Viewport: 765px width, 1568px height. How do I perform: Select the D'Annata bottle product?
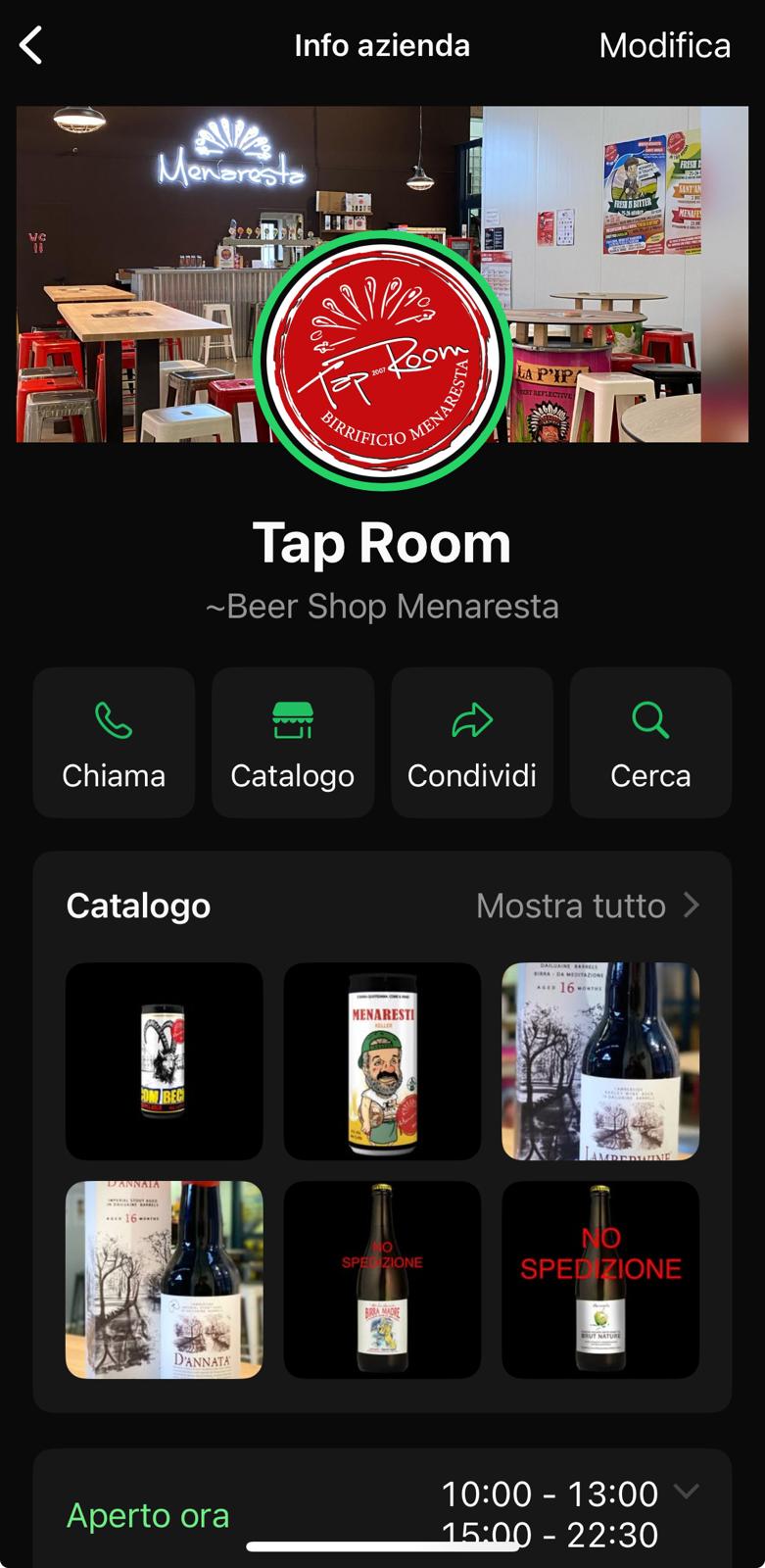click(x=165, y=1280)
